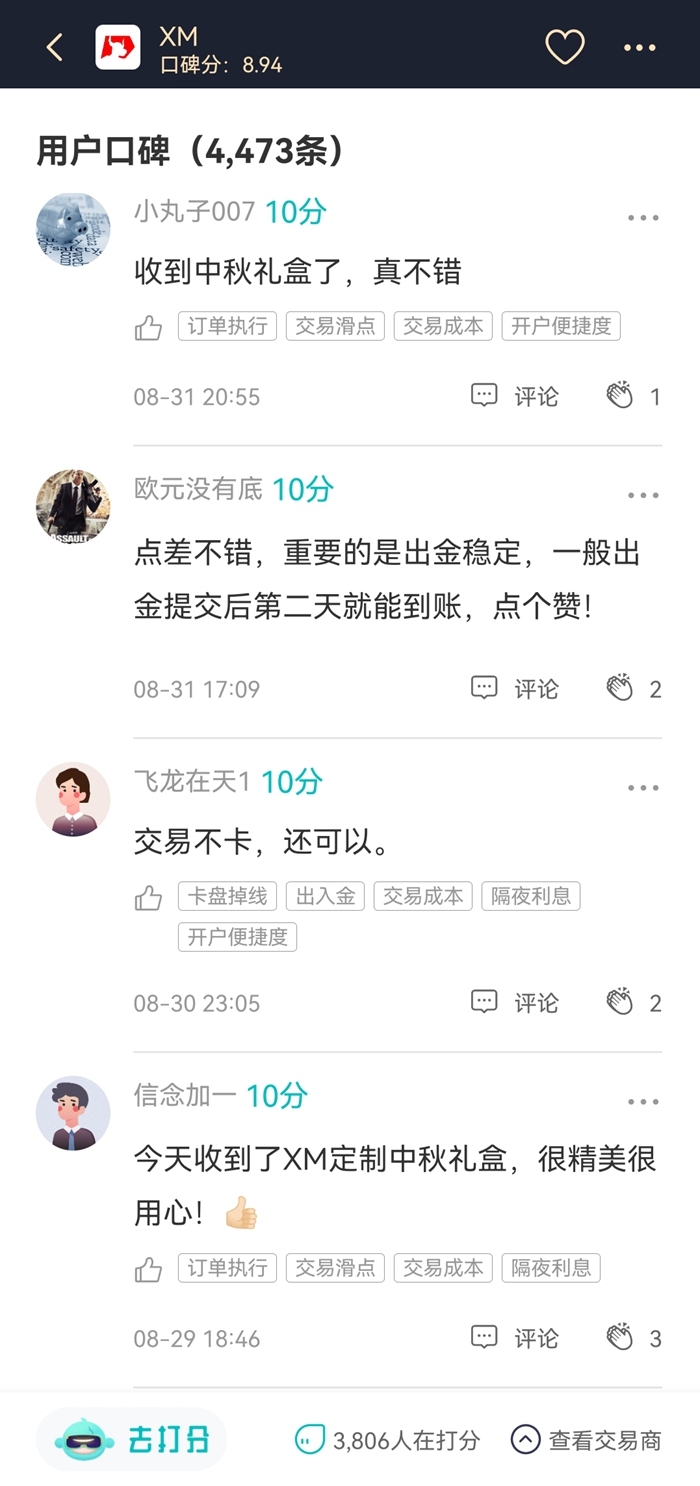Open the top bar overflow menu
This screenshot has width=700, height=1486.
click(x=640, y=47)
